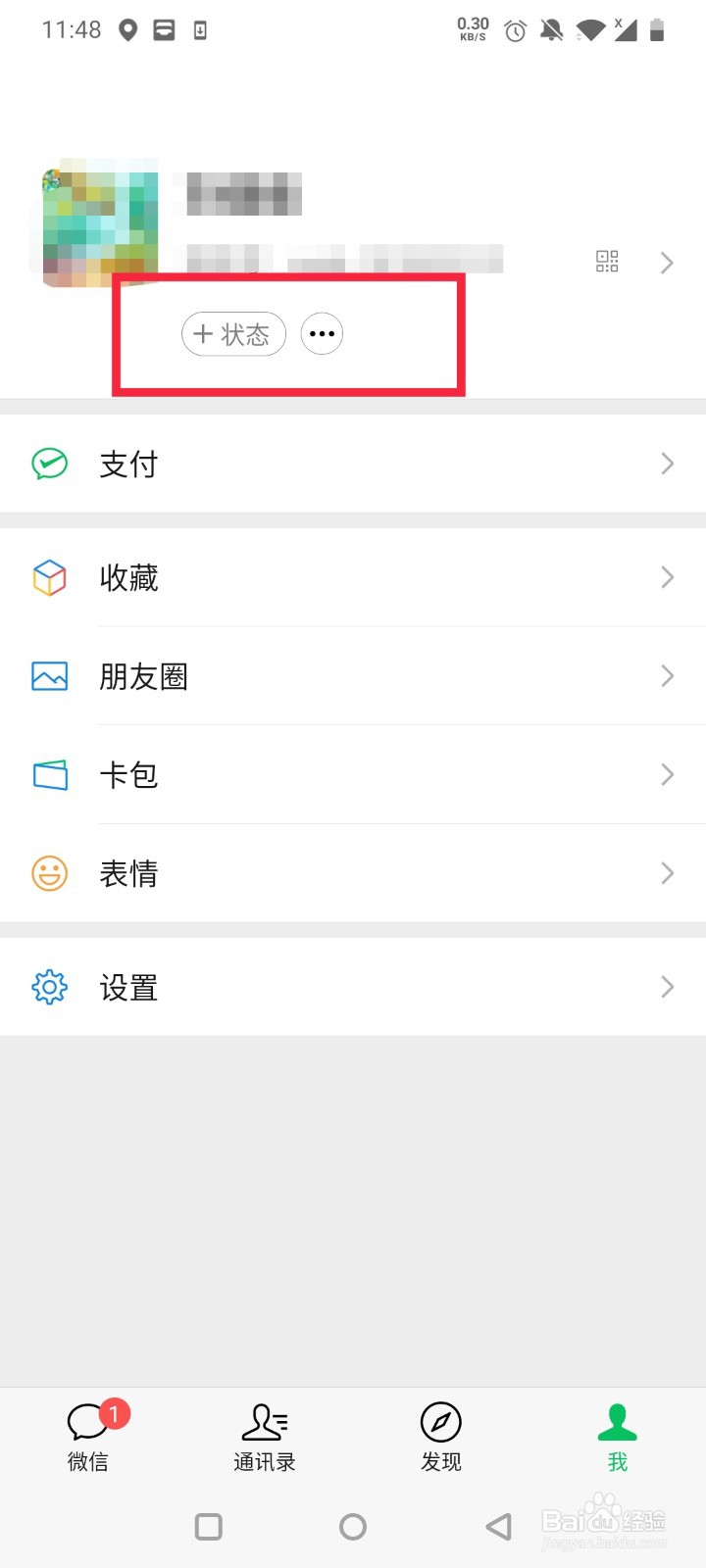Image resolution: width=706 pixels, height=1568 pixels.
Task: Tap the muted notifications bell icon
Action: coord(552,30)
